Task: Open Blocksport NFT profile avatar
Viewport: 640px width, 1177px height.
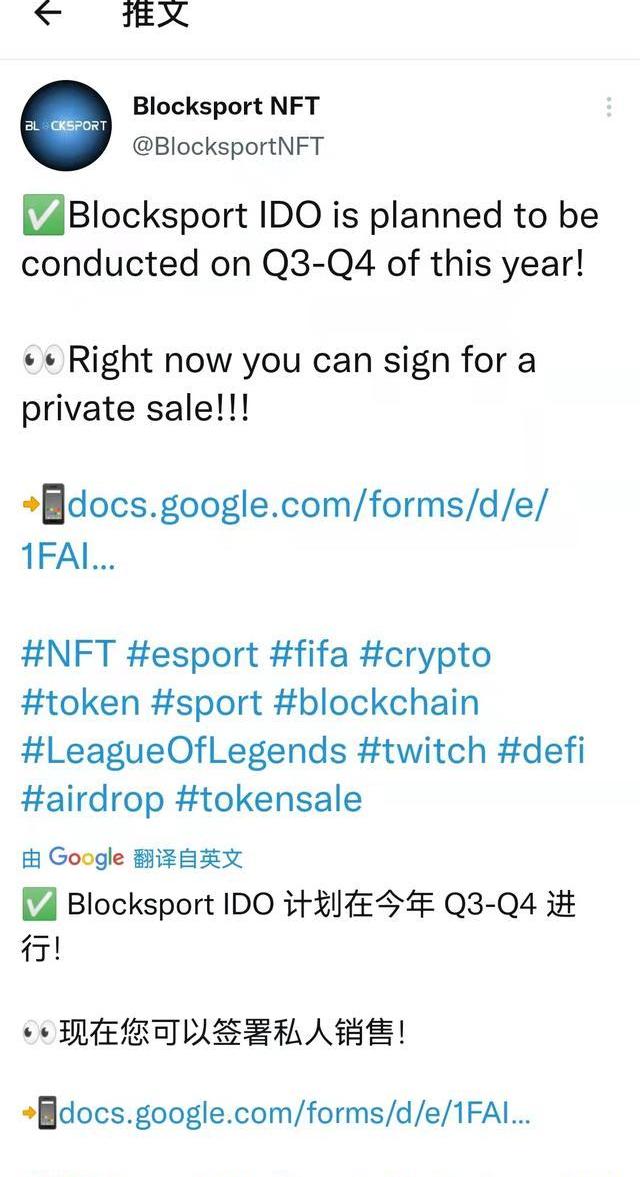Action: 66,126
